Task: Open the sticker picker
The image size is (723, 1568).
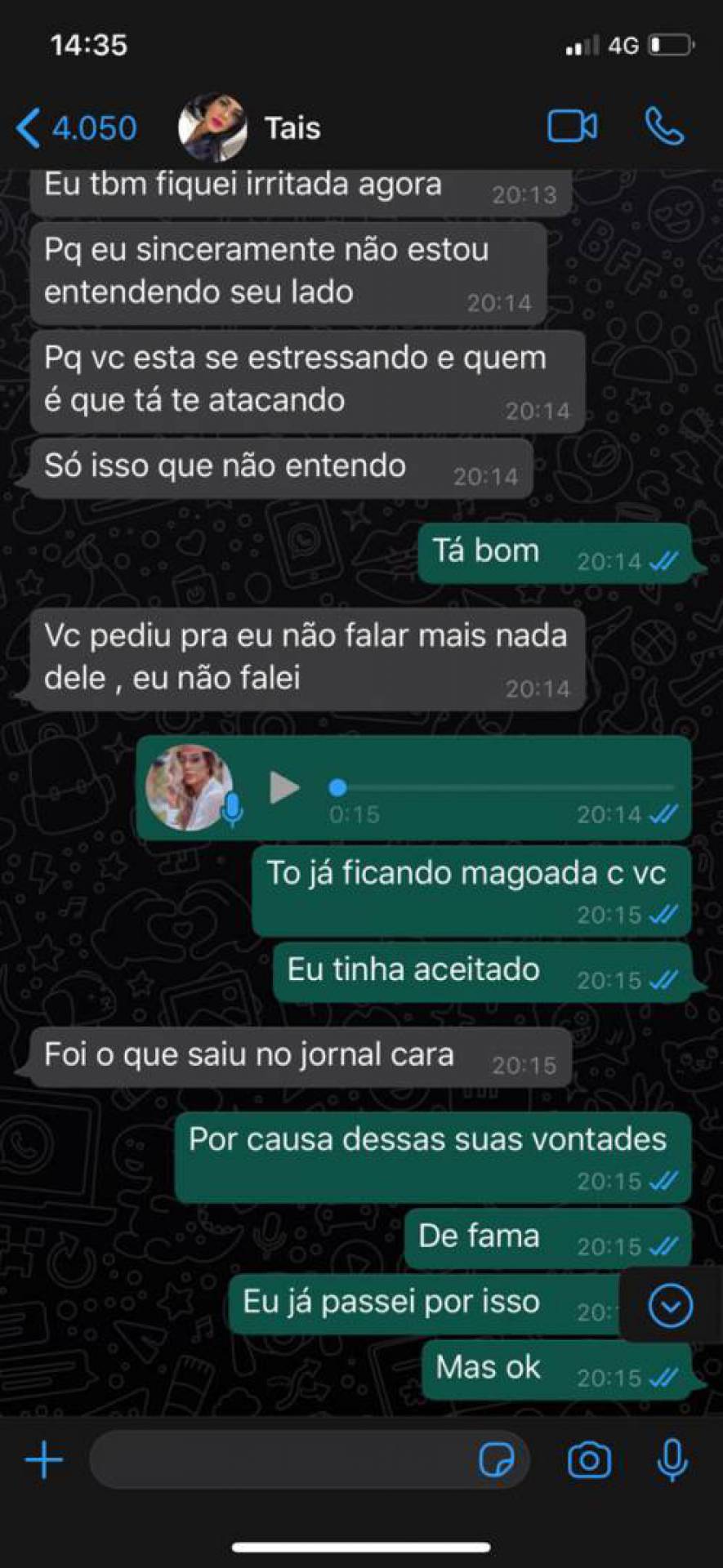Action: tap(497, 1459)
